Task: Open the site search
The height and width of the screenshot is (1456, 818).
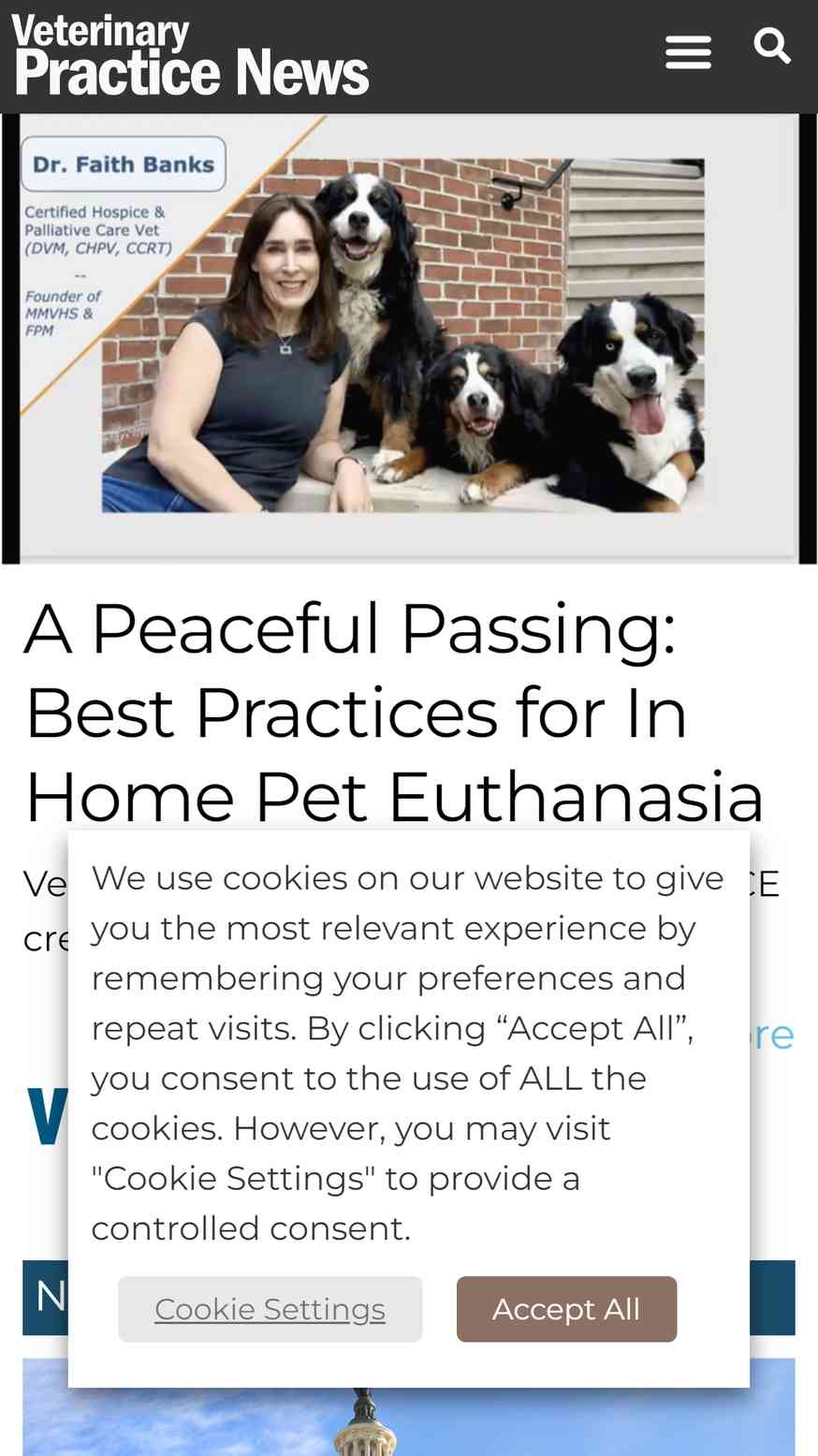Action: [772, 46]
